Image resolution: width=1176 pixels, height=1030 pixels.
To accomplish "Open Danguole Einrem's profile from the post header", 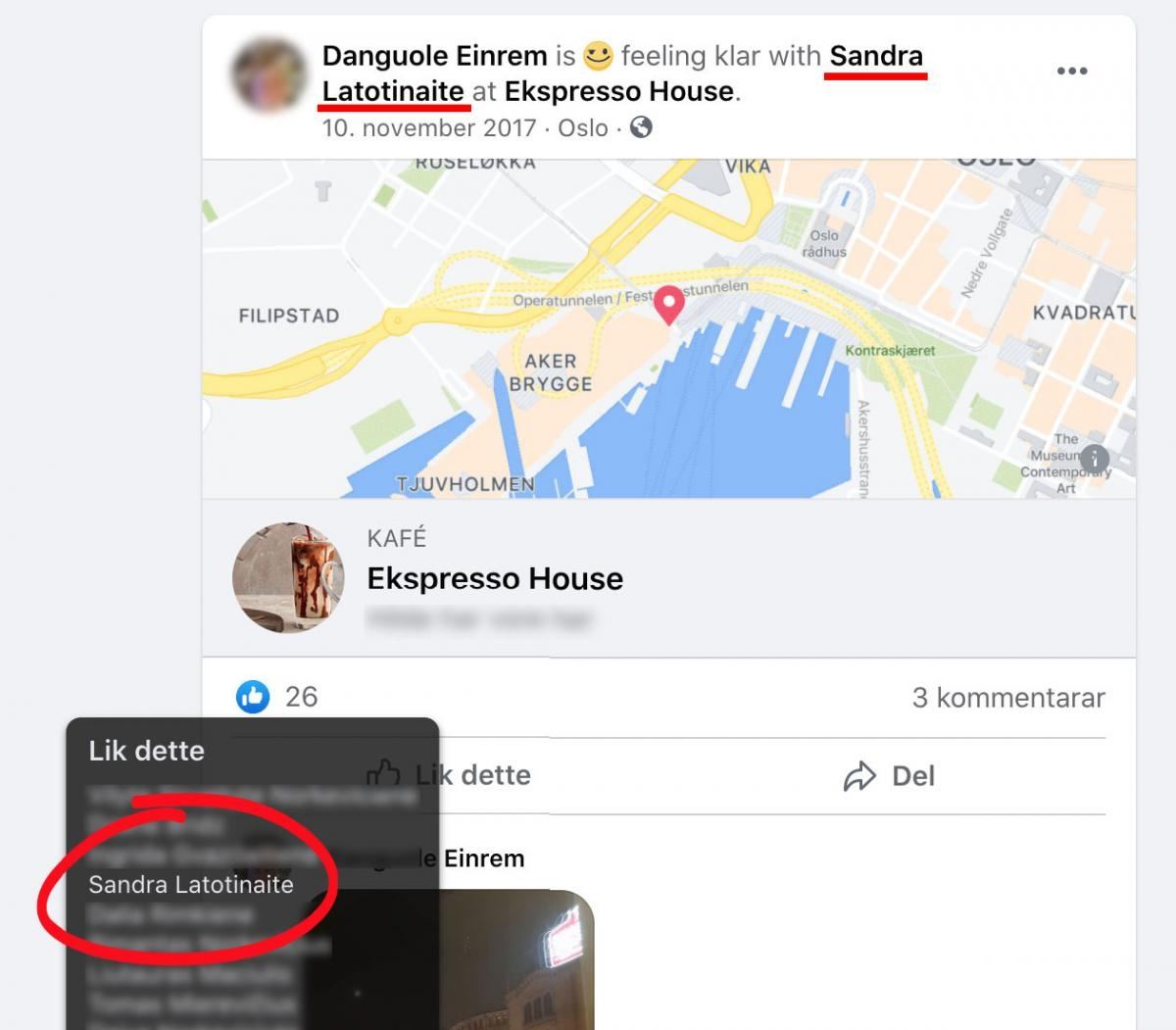I will pyautogui.click(x=434, y=56).
